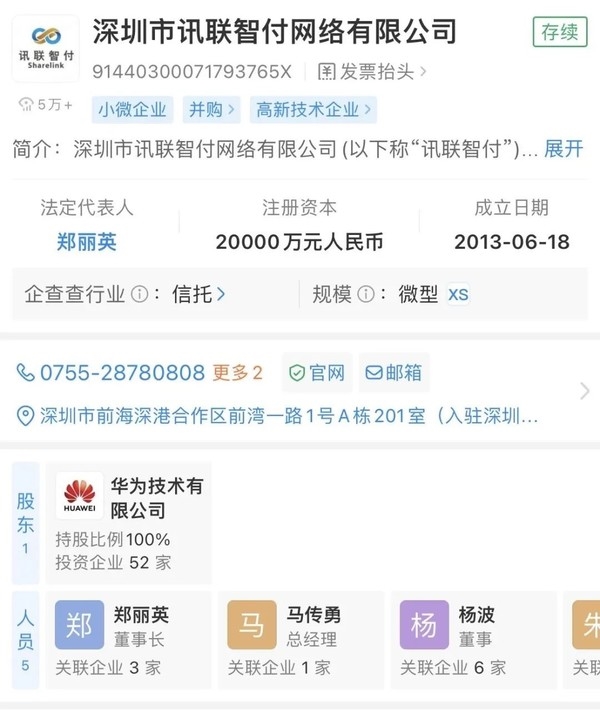
Task: Tap the 小微企业 tag
Action: click(x=133, y=109)
